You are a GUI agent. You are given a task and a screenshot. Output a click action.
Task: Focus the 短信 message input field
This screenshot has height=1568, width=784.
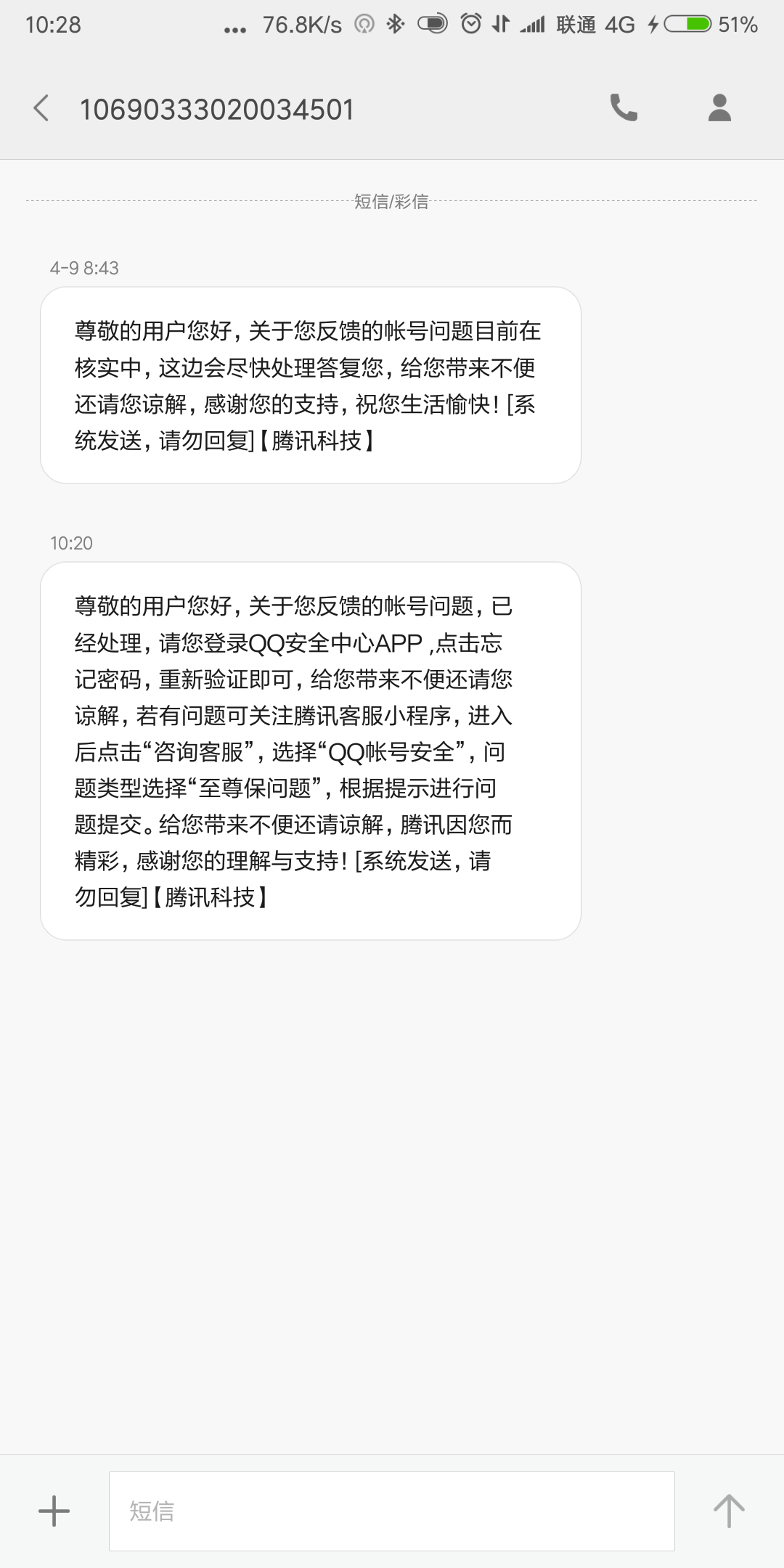391,1511
